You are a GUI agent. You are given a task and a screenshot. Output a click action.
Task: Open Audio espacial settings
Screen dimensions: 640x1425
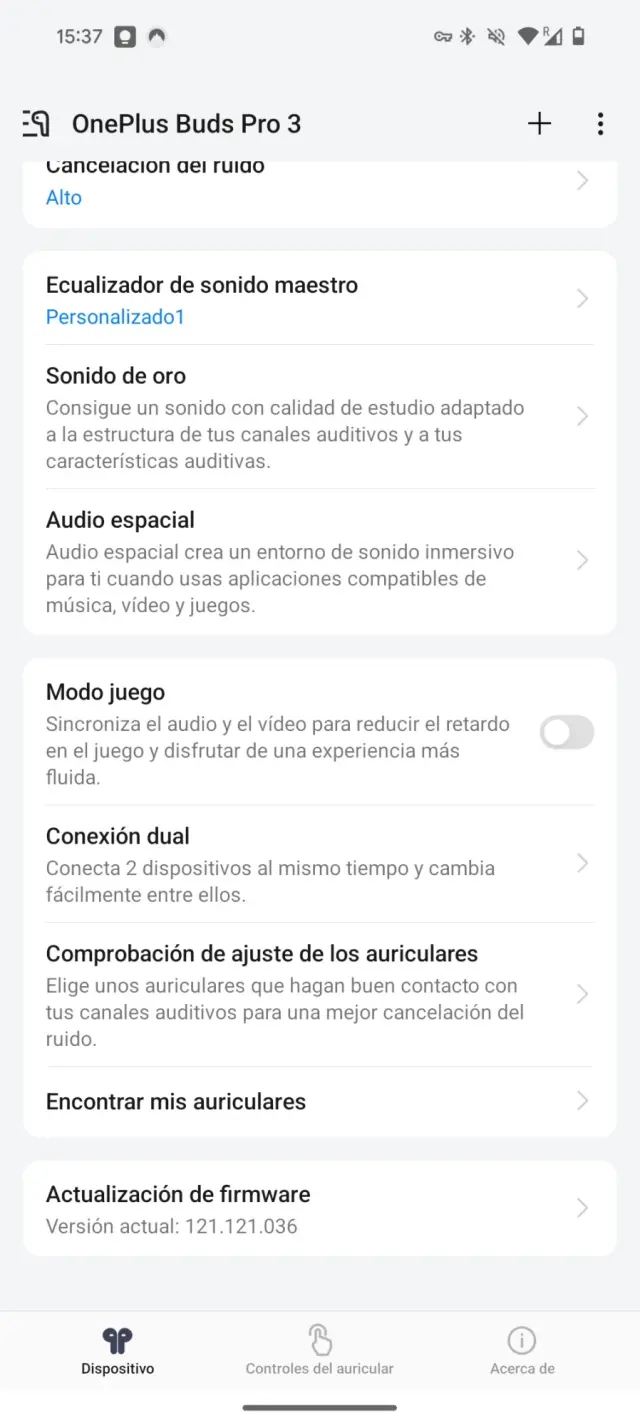(x=319, y=561)
